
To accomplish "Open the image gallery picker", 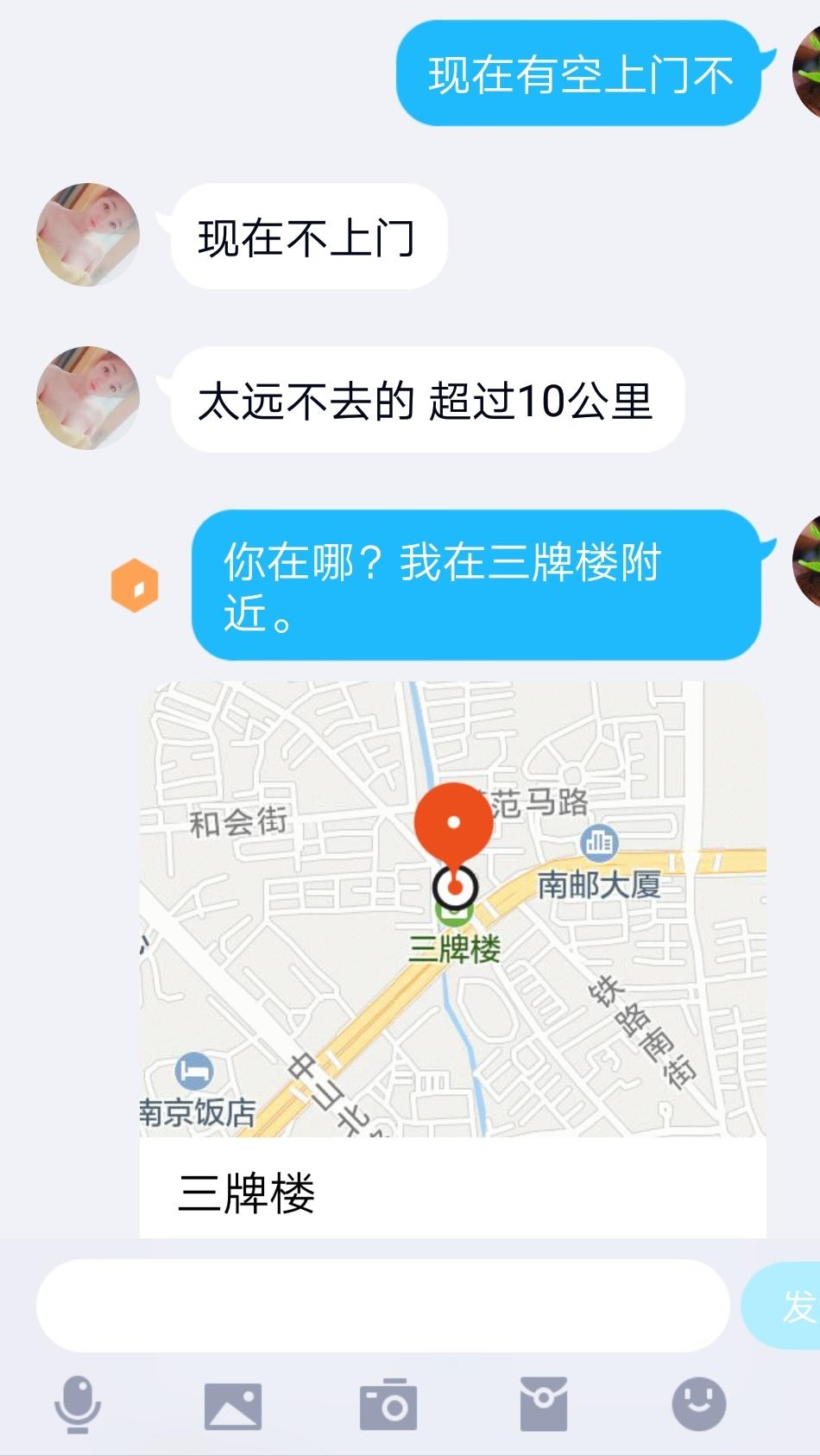I will pos(232,1405).
